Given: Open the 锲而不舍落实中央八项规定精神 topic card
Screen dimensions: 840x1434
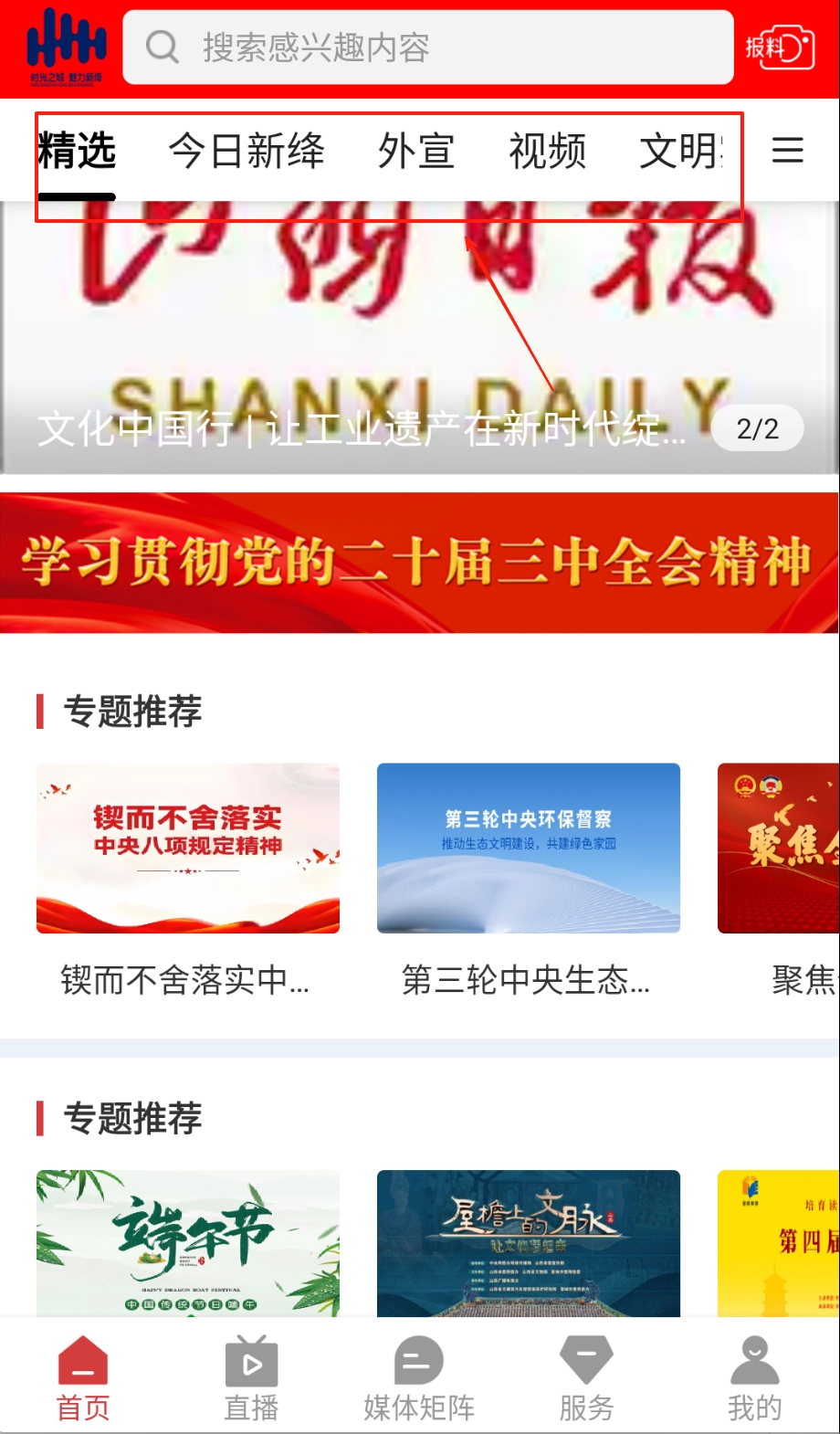Looking at the screenshot, I should click(x=188, y=849).
